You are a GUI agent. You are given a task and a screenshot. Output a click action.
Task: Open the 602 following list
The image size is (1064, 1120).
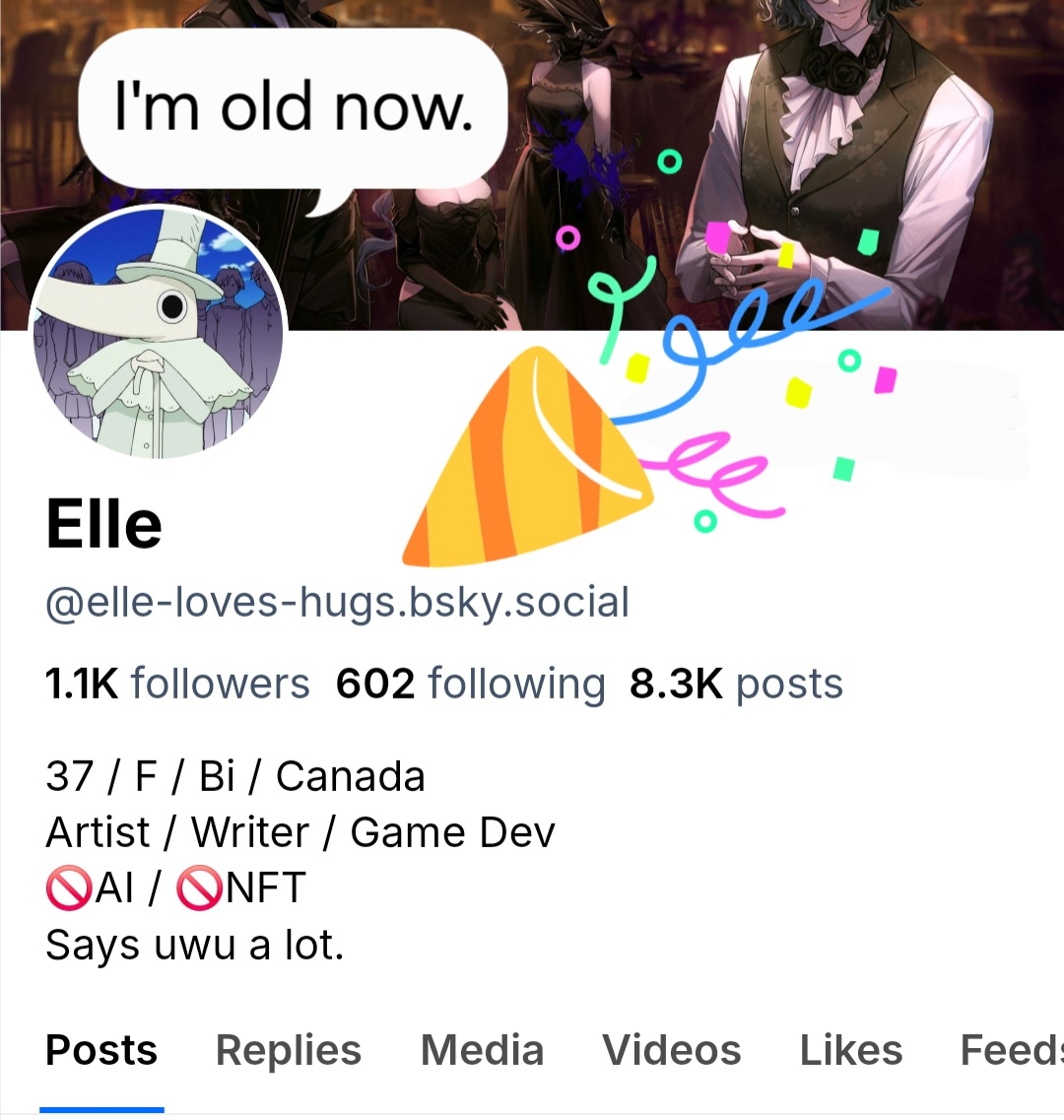click(470, 684)
